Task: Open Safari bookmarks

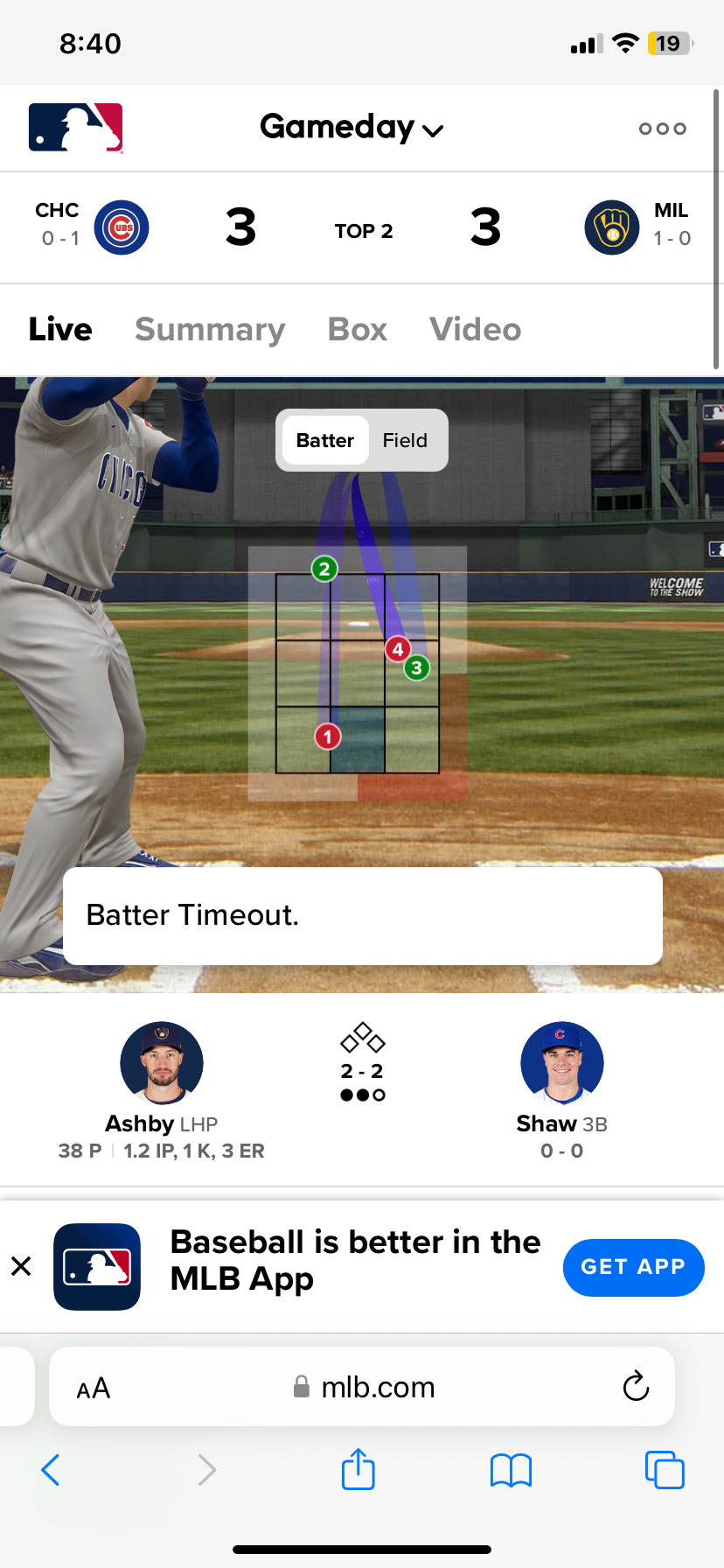Action: coord(512,1470)
